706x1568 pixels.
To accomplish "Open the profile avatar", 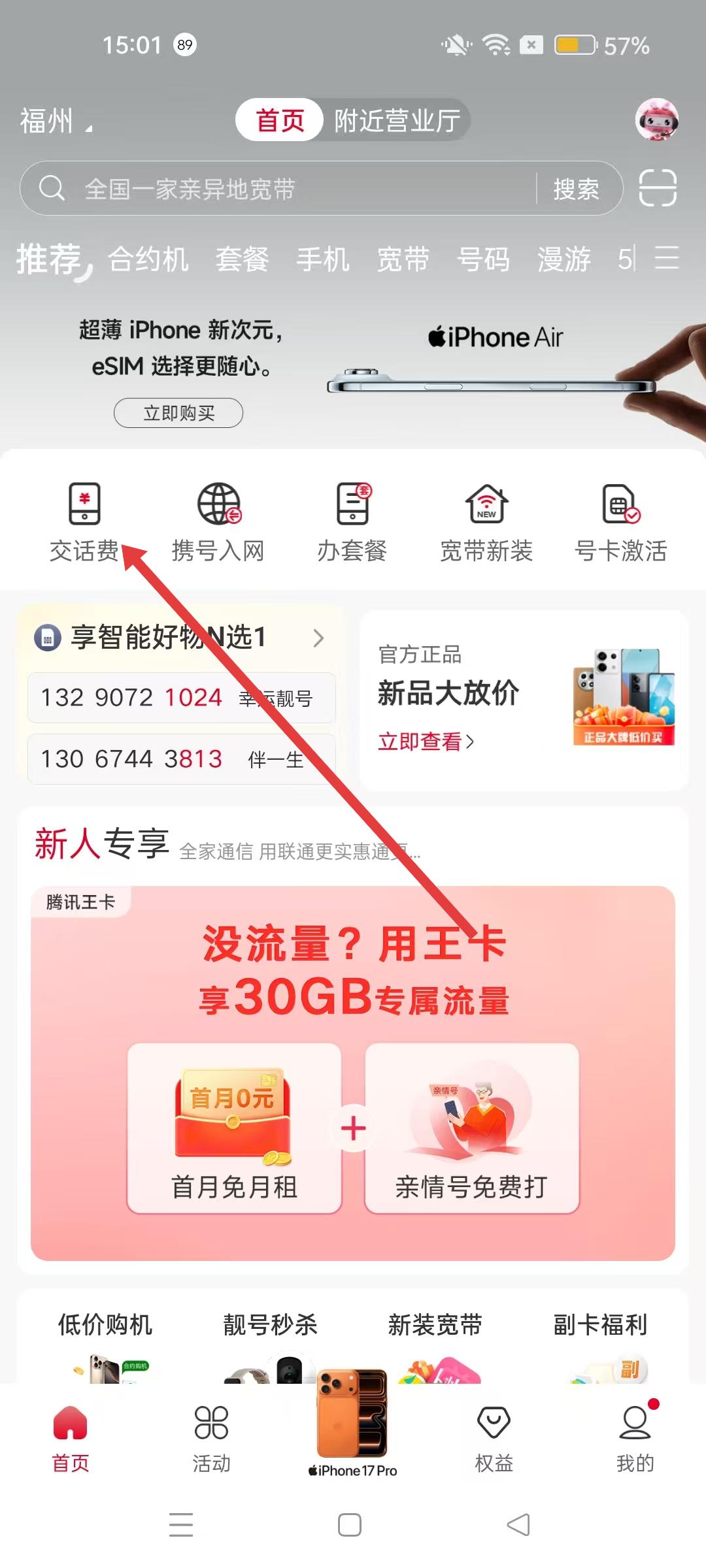I will [656, 120].
